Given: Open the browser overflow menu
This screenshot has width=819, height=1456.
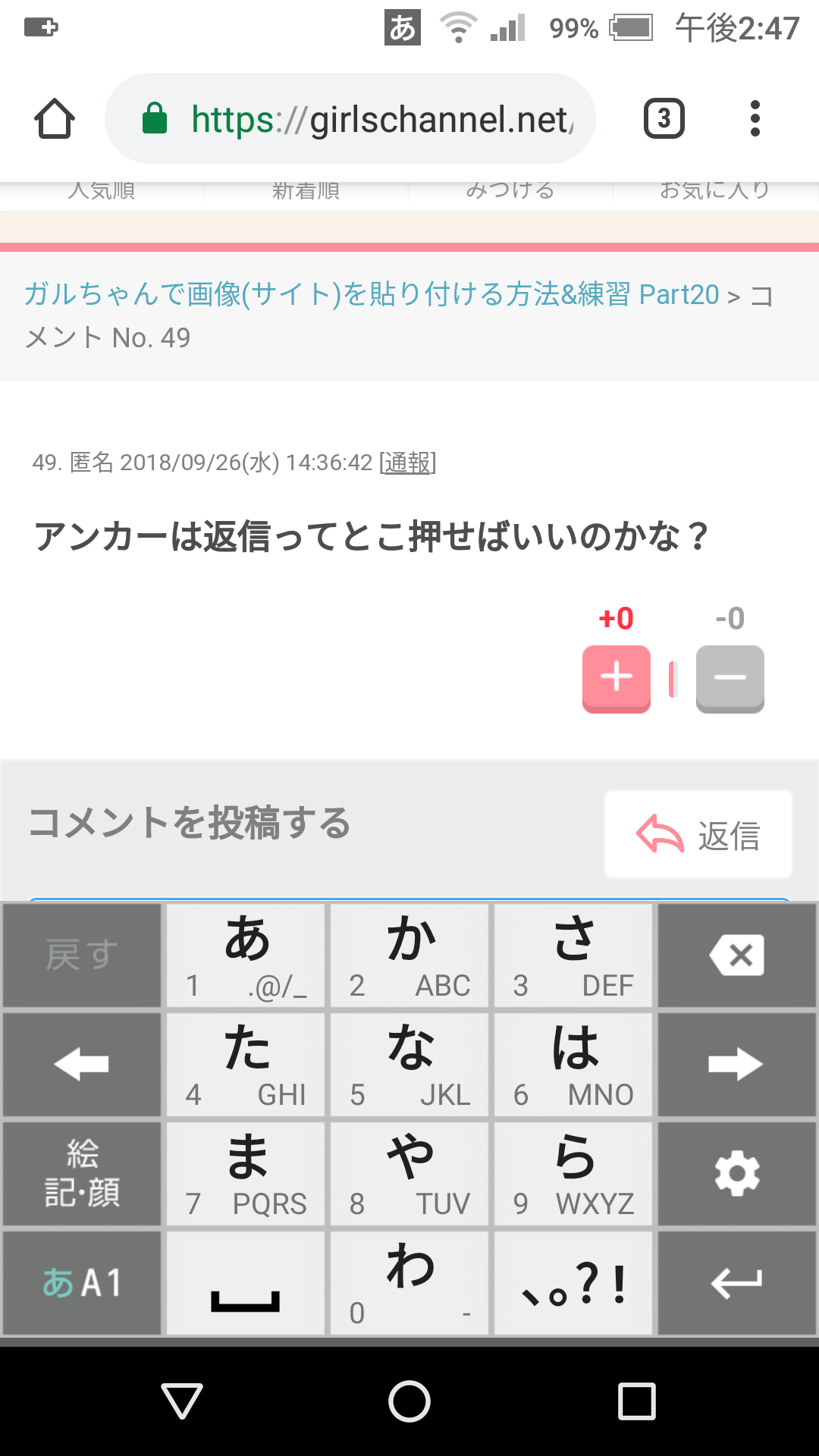Looking at the screenshot, I should click(754, 119).
